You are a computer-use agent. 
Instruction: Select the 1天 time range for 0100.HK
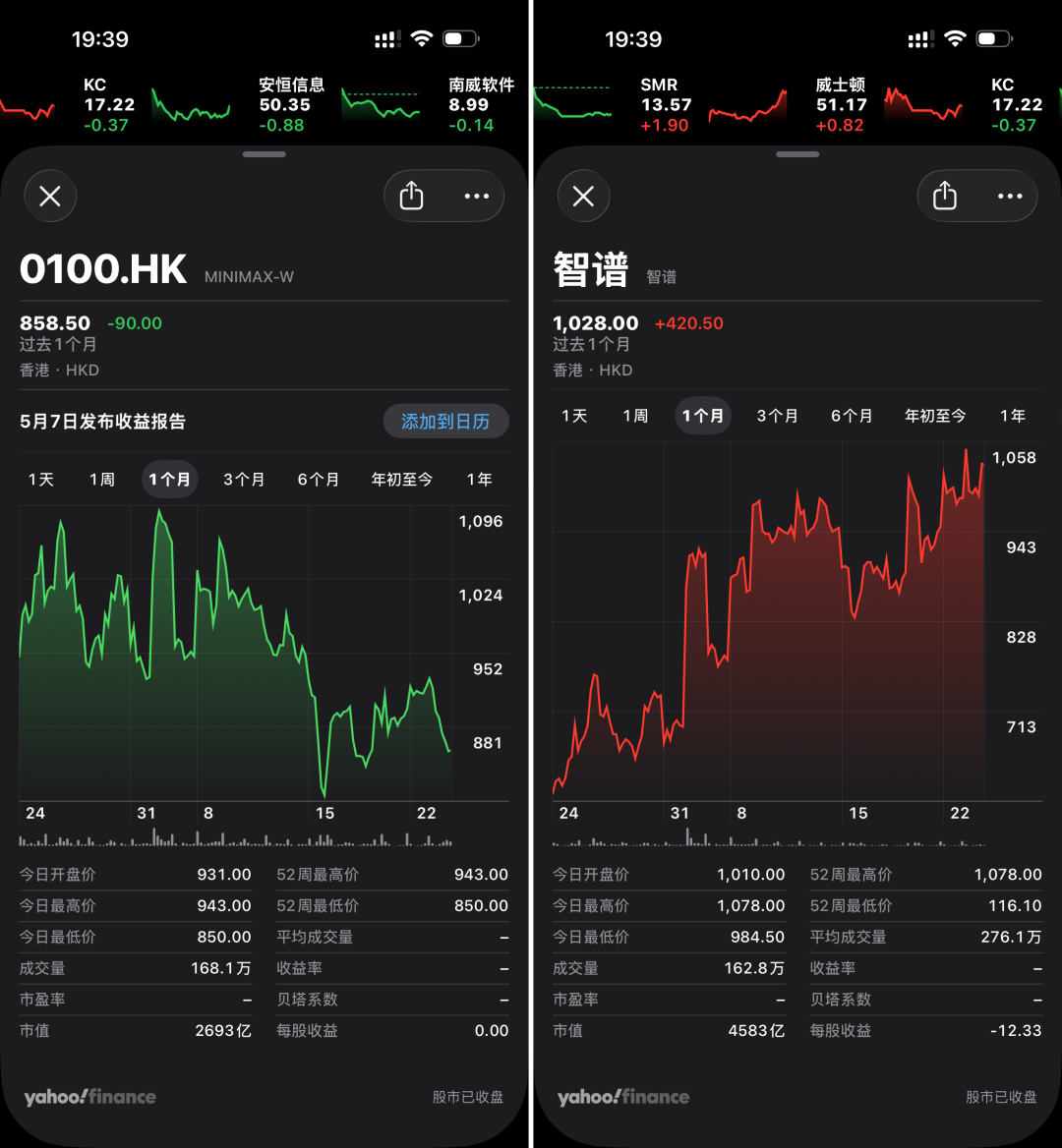click(41, 479)
